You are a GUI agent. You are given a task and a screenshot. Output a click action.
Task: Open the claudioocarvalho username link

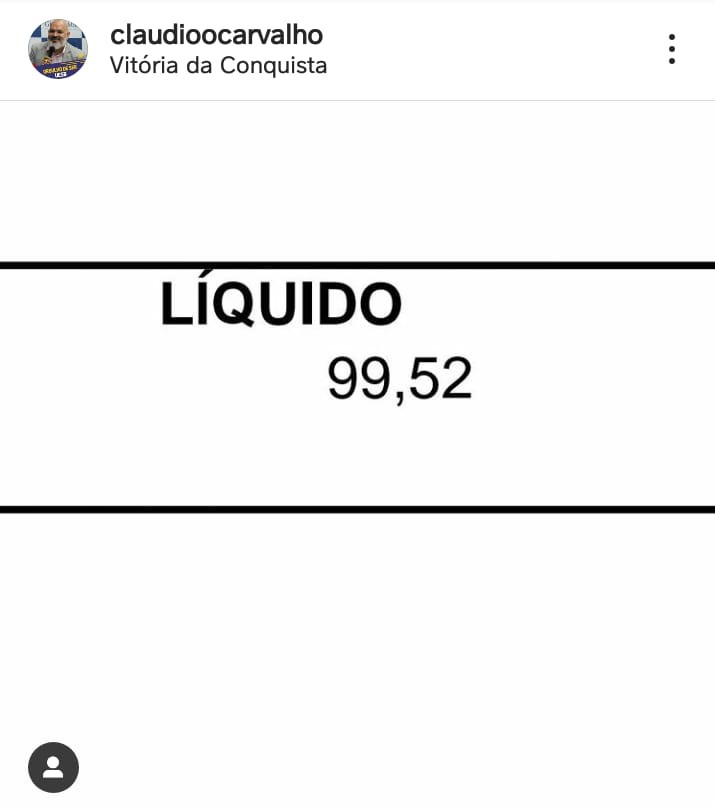click(216, 34)
